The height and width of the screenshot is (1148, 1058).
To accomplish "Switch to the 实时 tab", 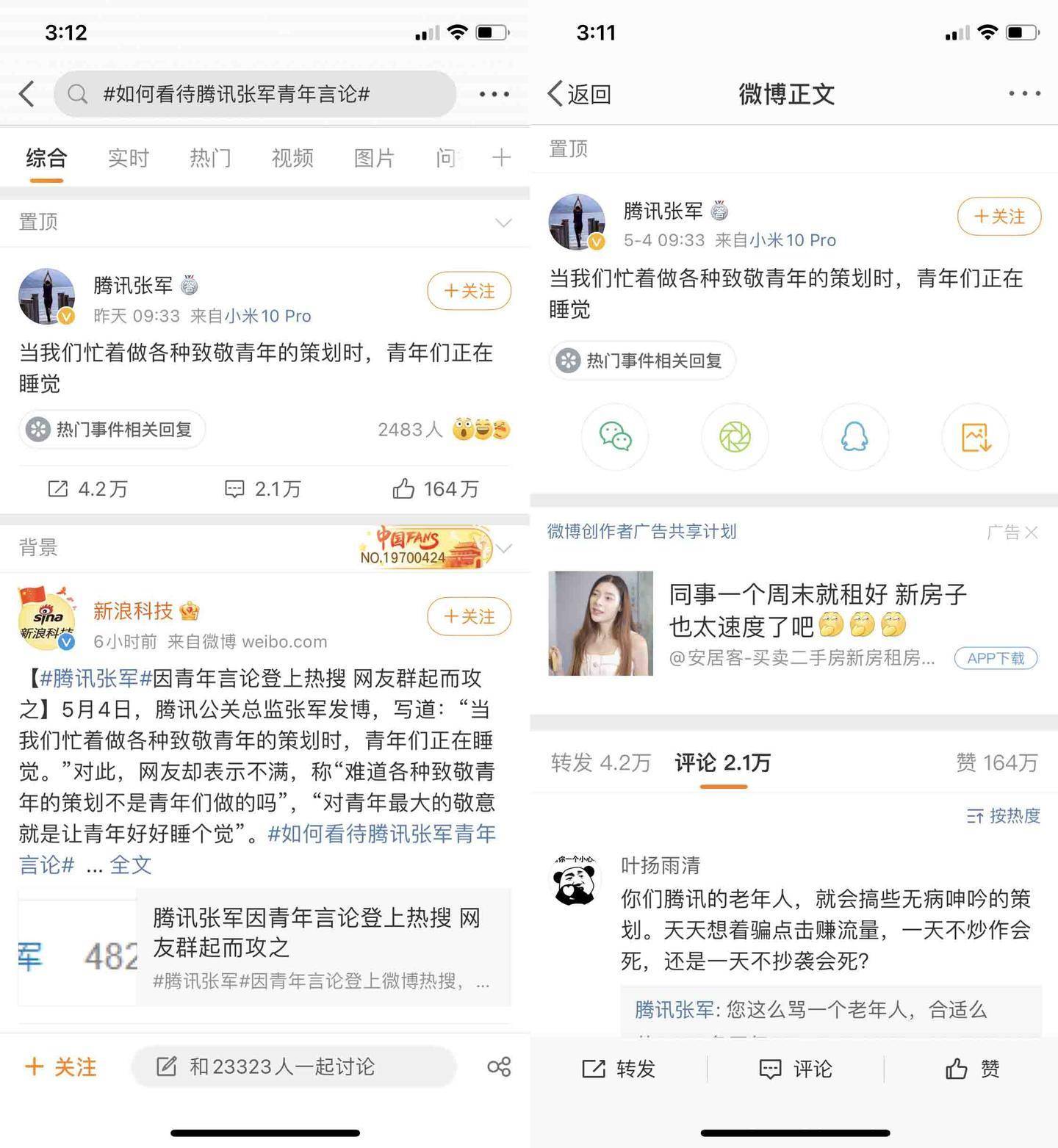I will pyautogui.click(x=128, y=158).
